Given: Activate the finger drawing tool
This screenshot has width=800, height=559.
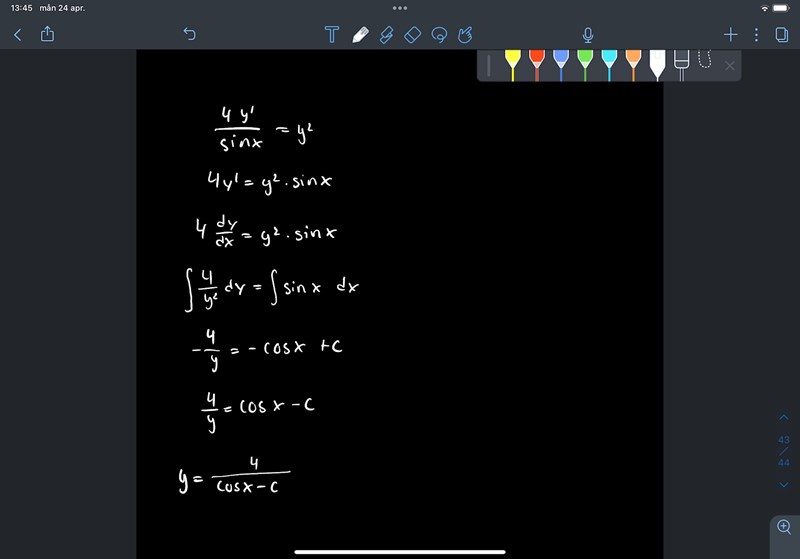Looking at the screenshot, I should pos(464,35).
